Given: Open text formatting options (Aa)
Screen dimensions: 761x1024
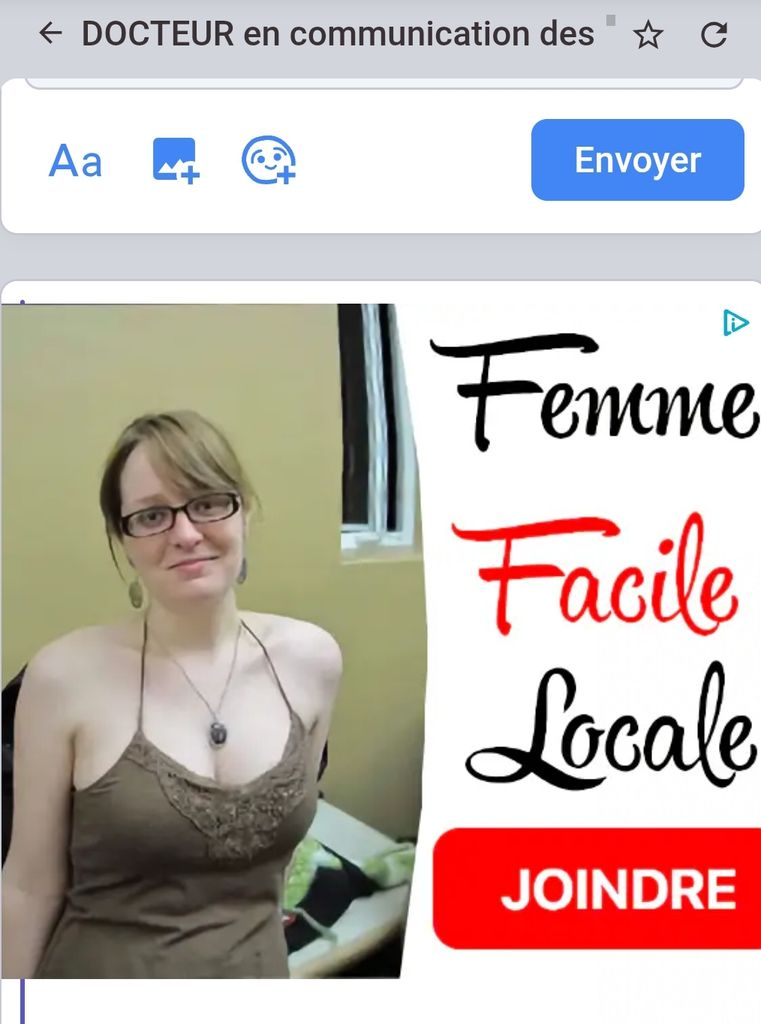Looking at the screenshot, I should point(76,161).
